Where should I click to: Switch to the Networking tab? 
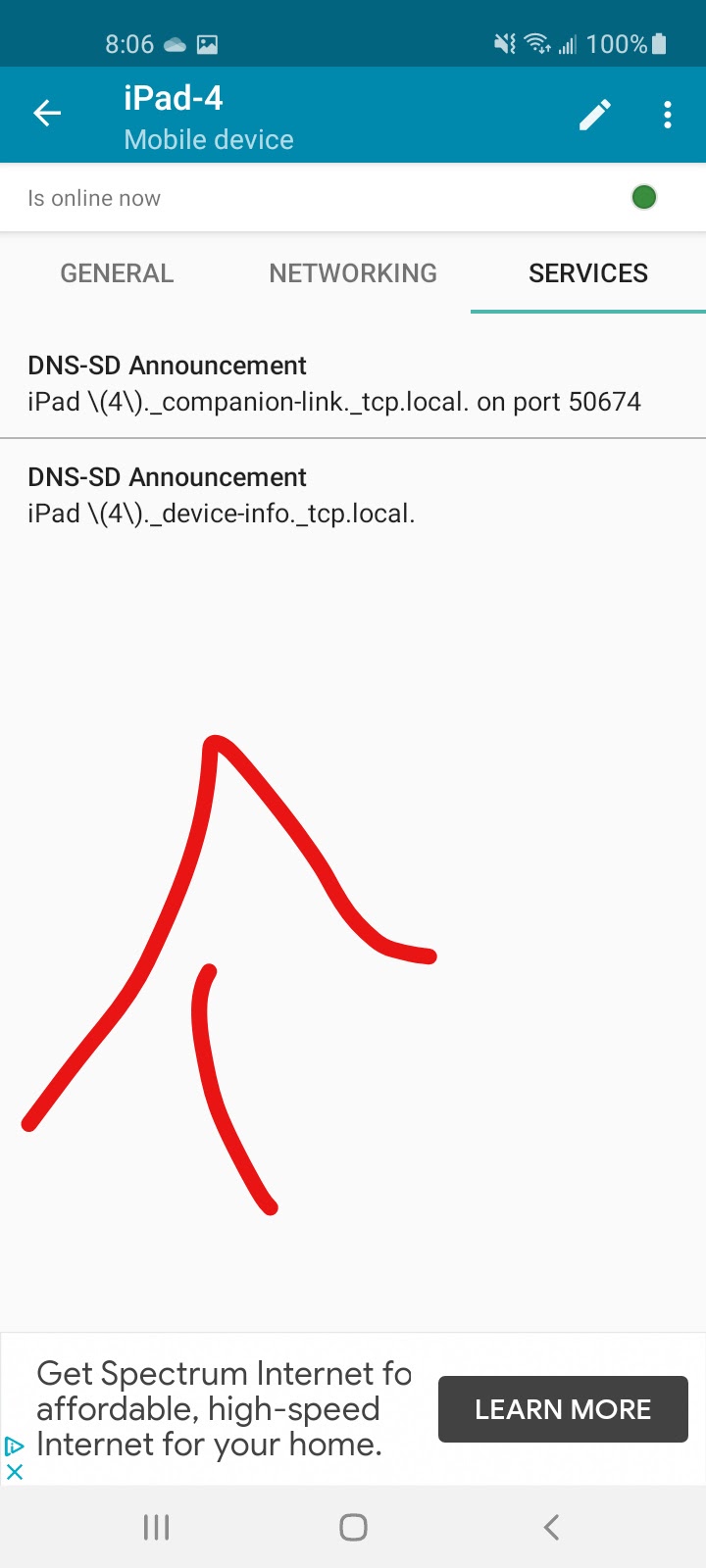(x=353, y=273)
